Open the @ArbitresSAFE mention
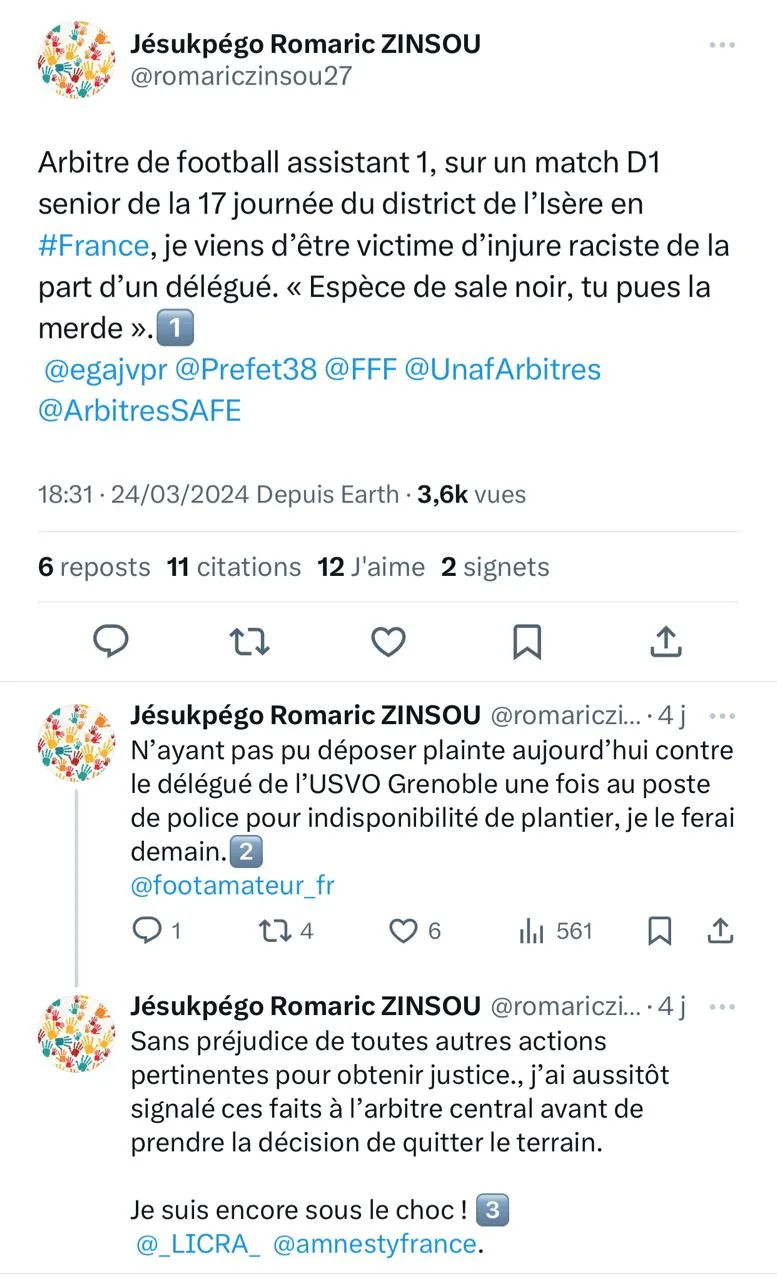 click(x=140, y=411)
